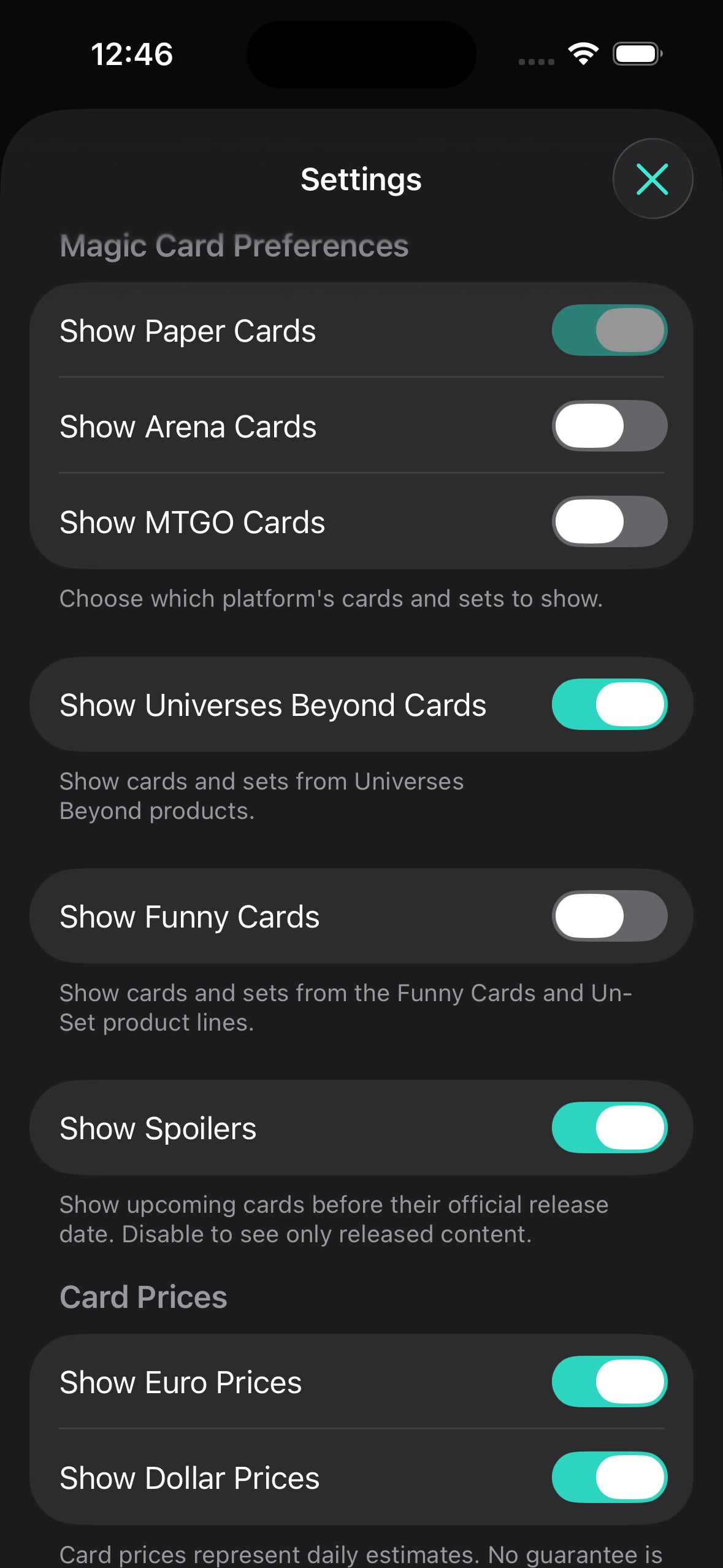Viewport: 723px width, 1568px height.
Task: Select the Show Funny Cards row label
Action: 189,916
